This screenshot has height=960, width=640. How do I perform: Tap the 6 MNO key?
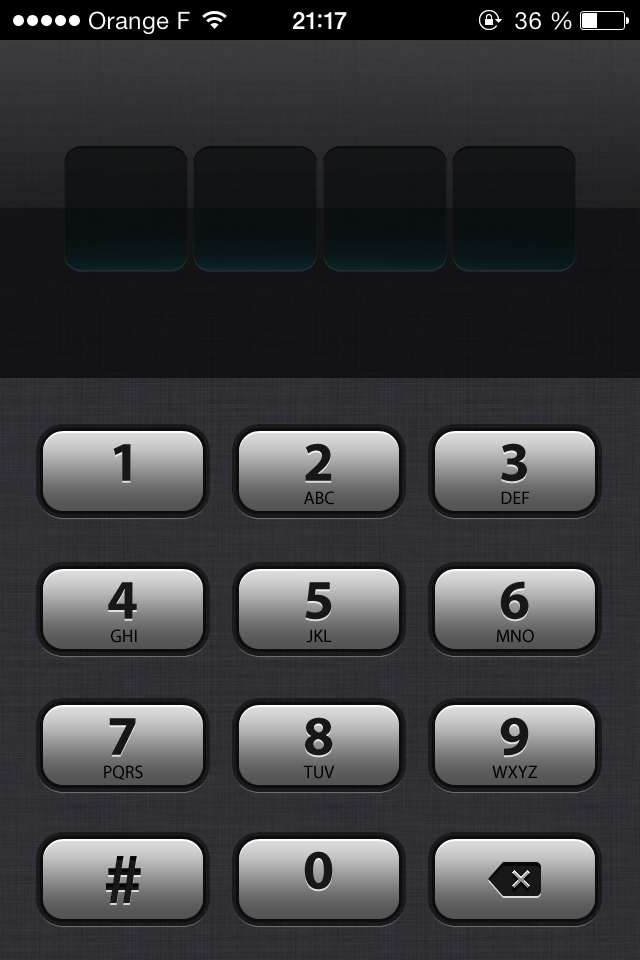[x=515, y=608]
